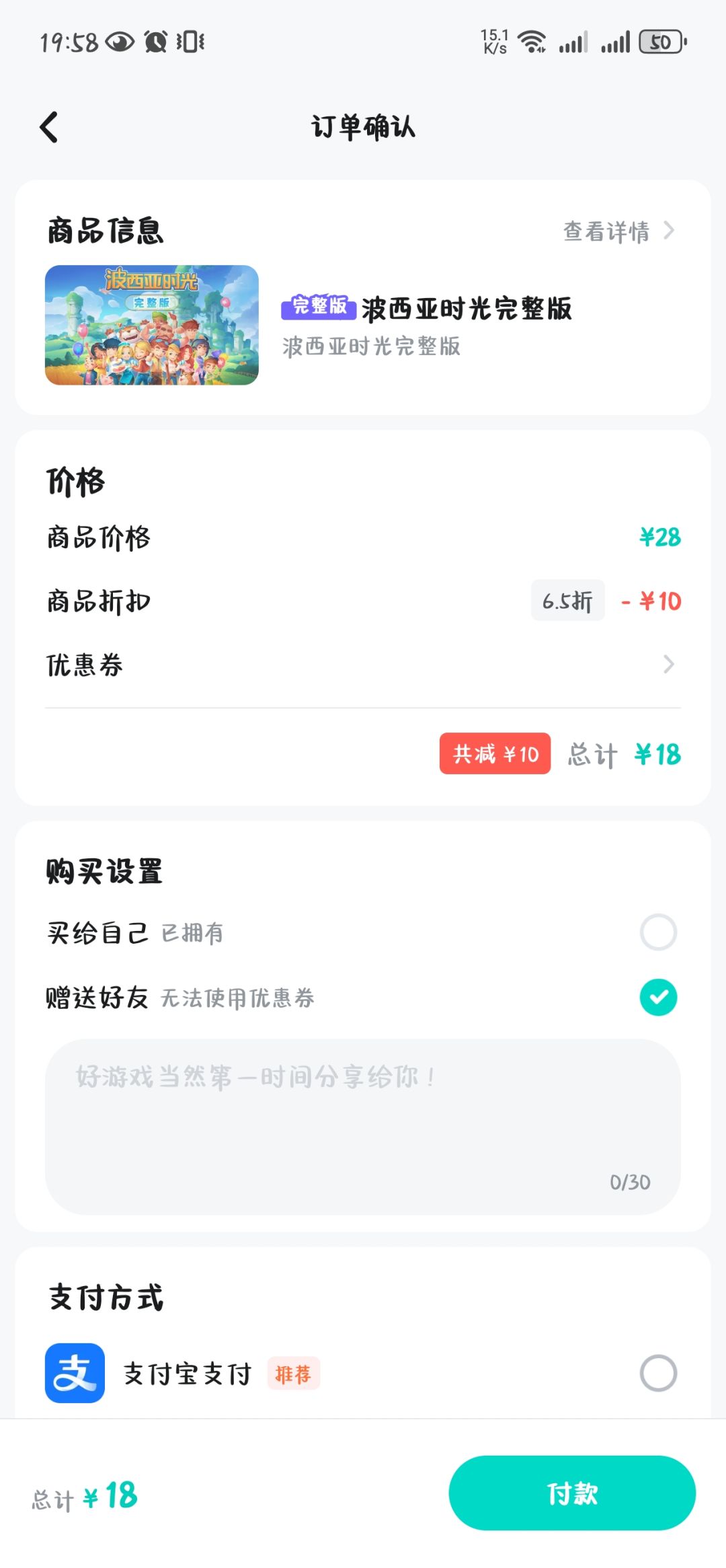Viewport: 726px width, 1568px height.
Task: Open the 优惠券 coupon row
Action: click(363, 665)
